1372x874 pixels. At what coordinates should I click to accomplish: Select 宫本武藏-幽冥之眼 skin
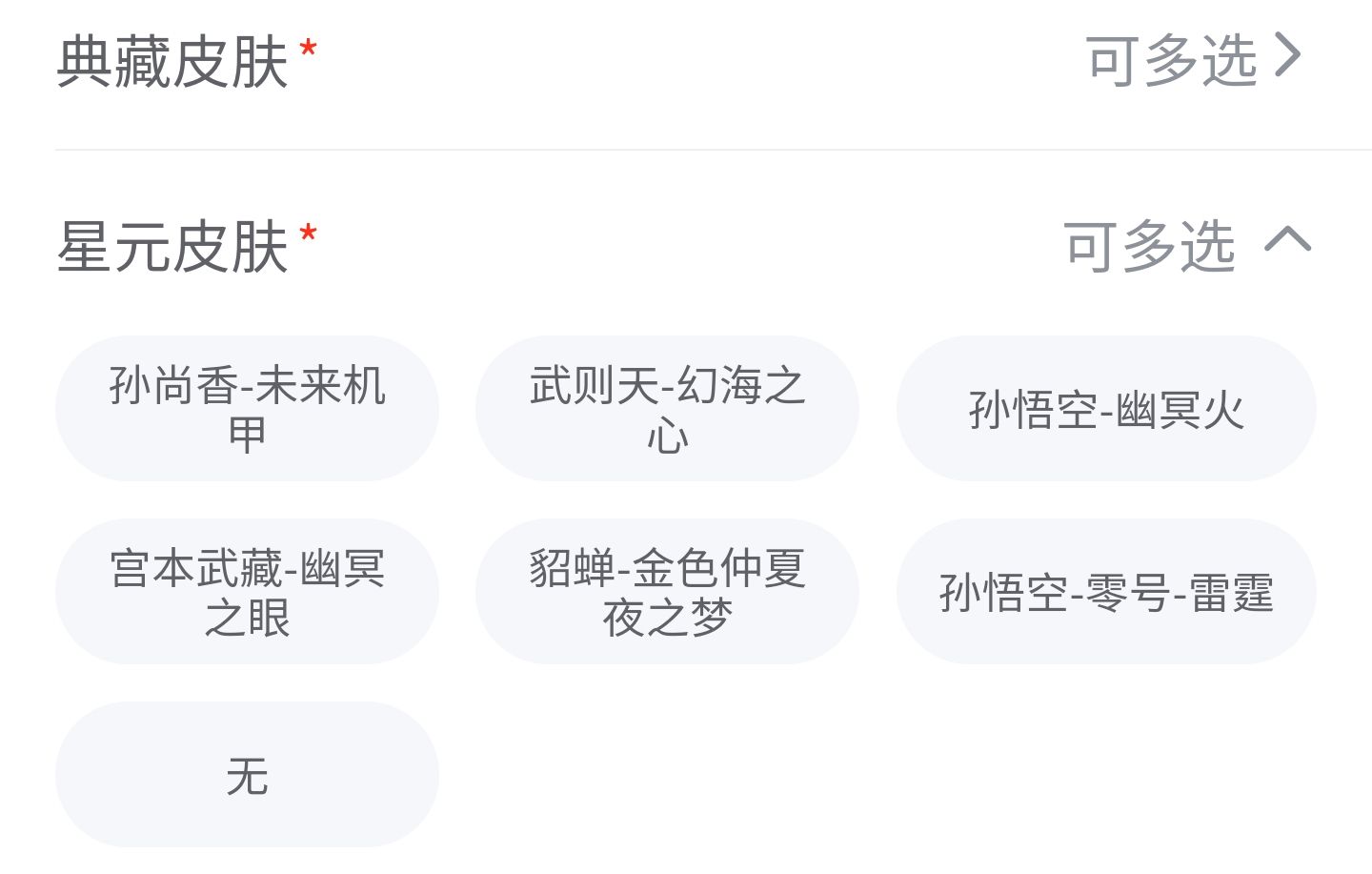point(247,592)
